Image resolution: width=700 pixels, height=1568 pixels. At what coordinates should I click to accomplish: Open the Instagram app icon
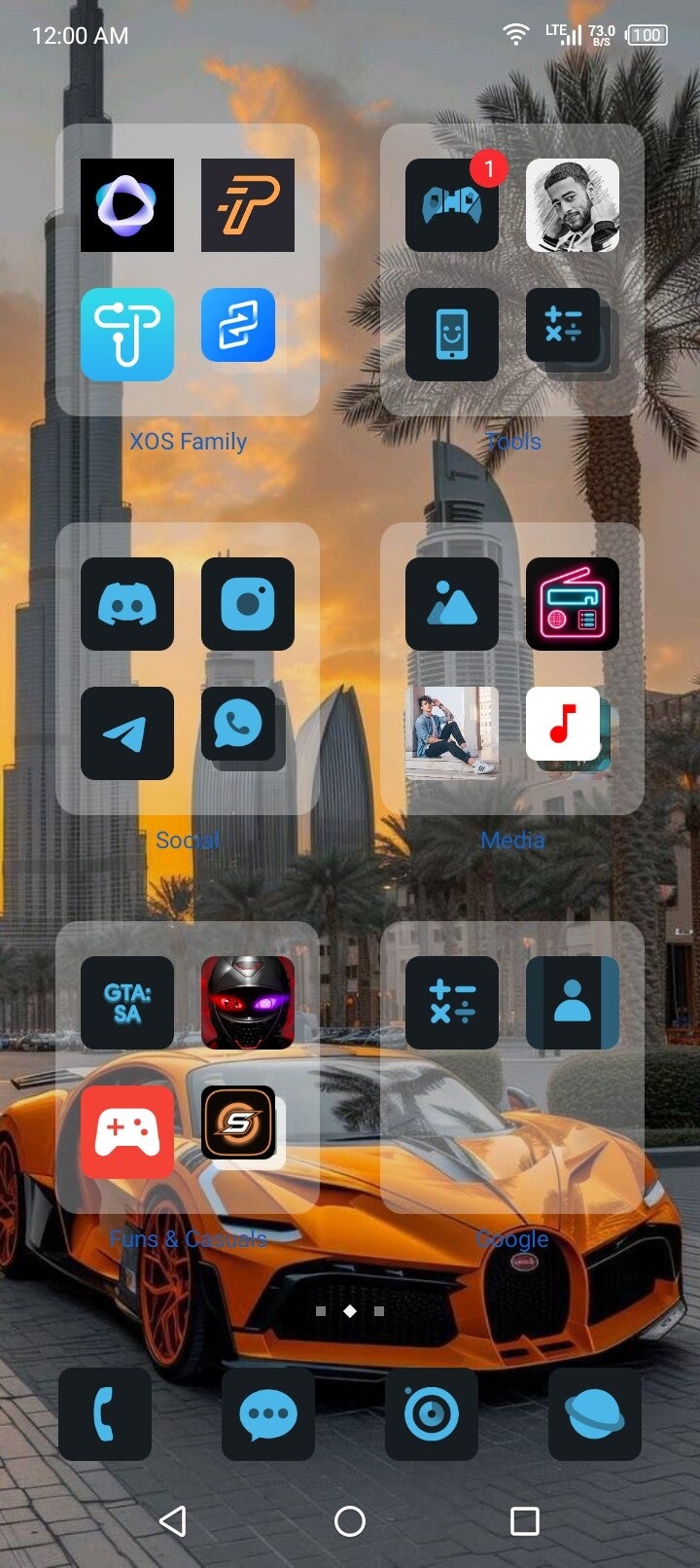click(x=248, y=604)
